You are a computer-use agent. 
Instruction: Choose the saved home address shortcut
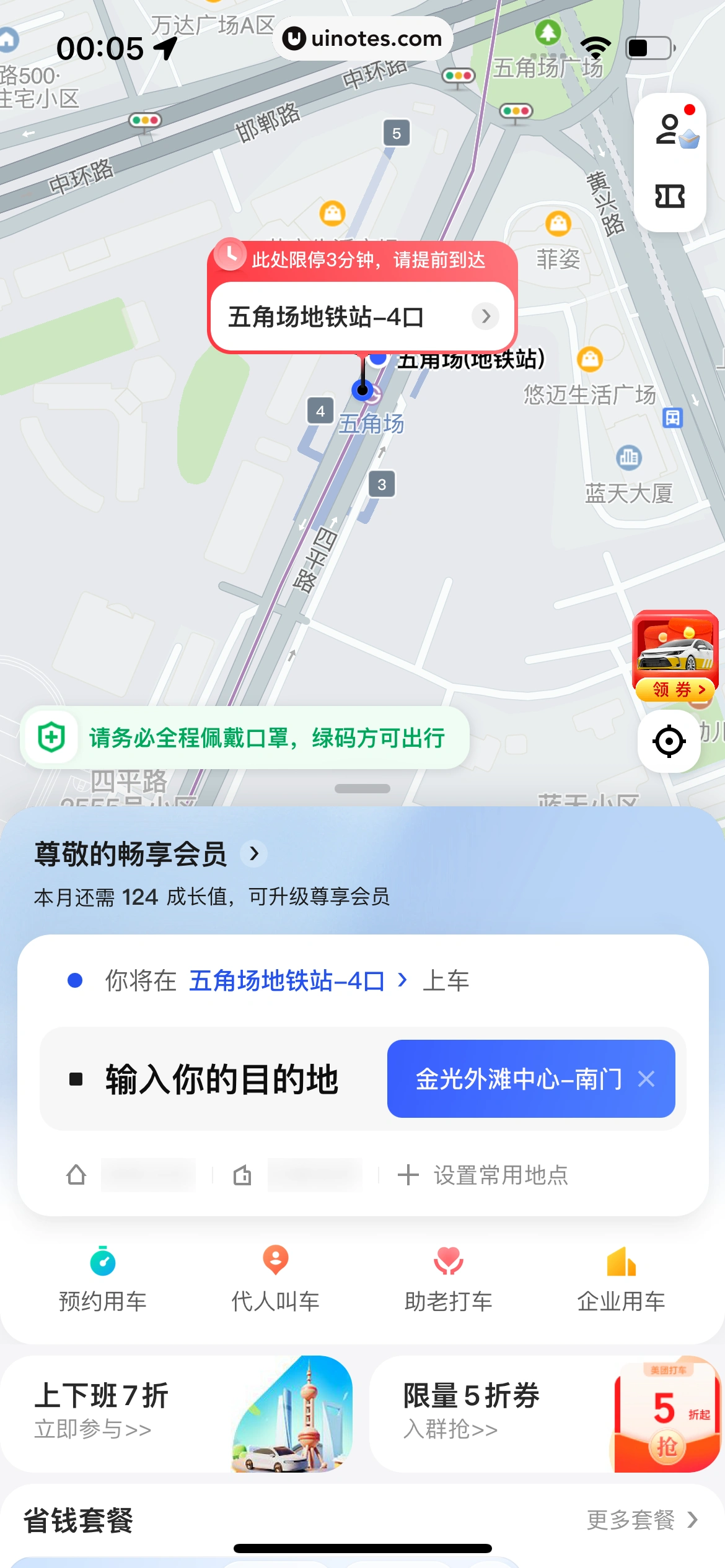pos(131,1175)
